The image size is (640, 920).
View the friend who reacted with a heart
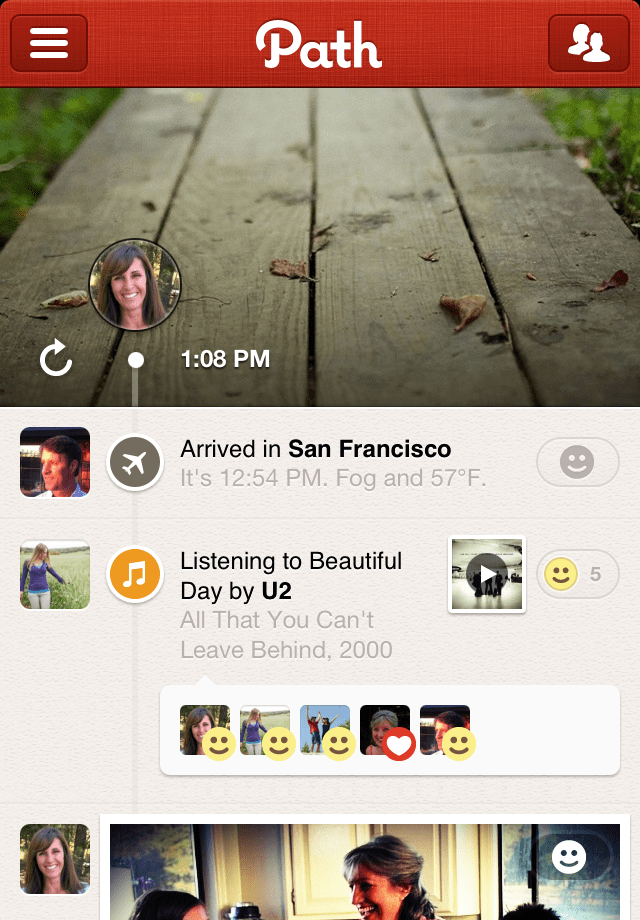pos(386,731)
